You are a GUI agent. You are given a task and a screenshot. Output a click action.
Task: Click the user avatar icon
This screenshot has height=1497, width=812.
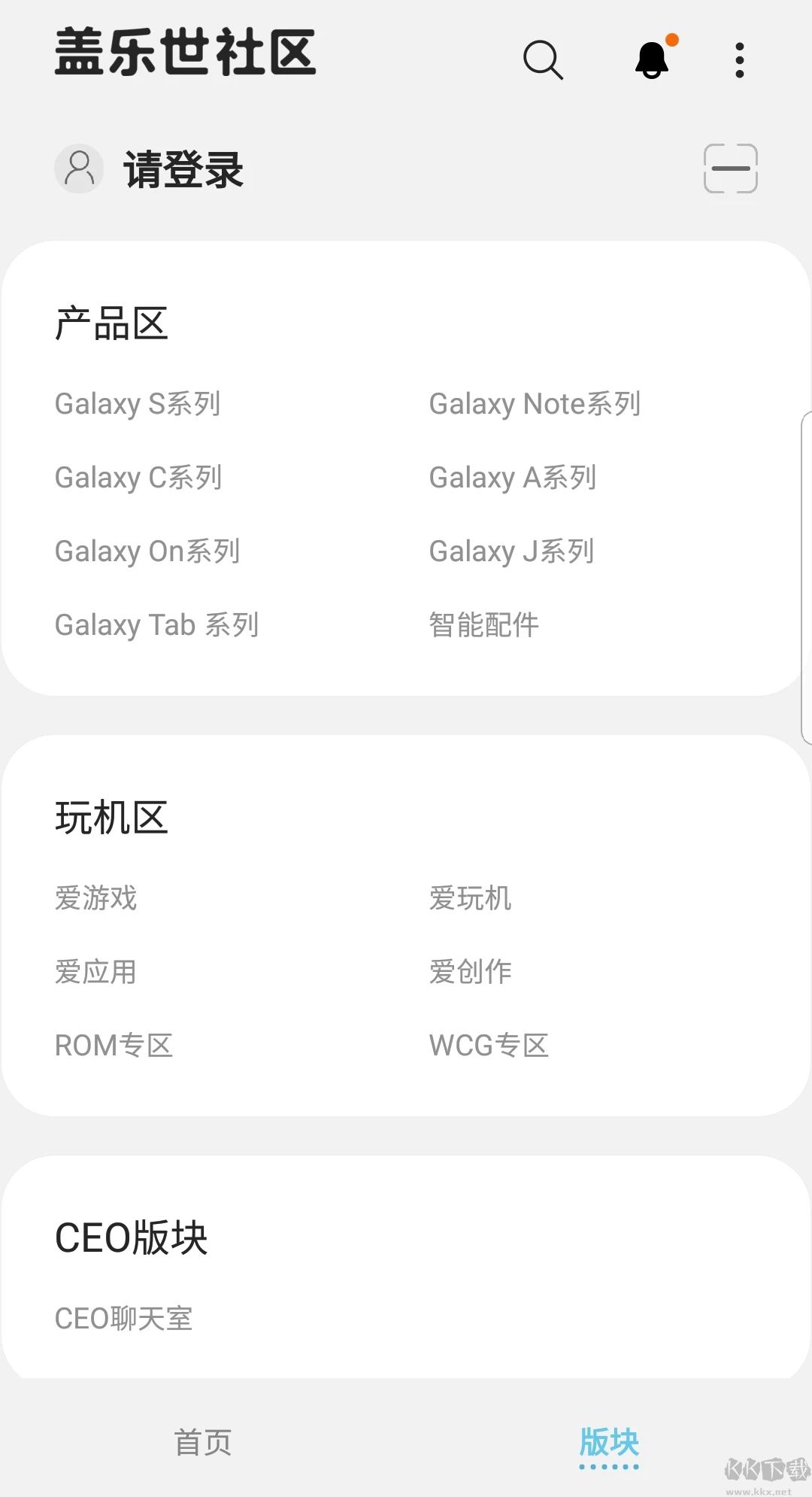coord(78,169)
